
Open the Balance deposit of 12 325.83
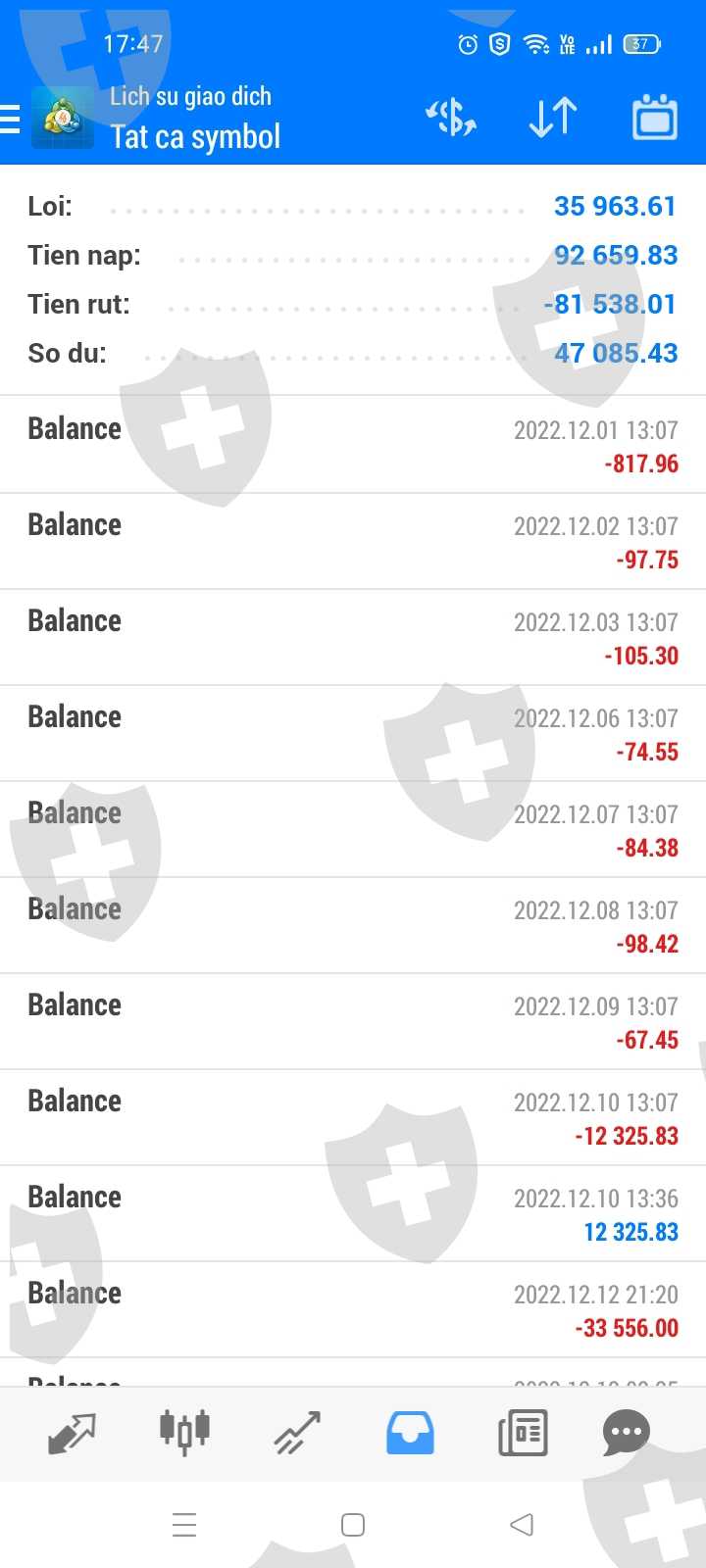click(353, 1213)
